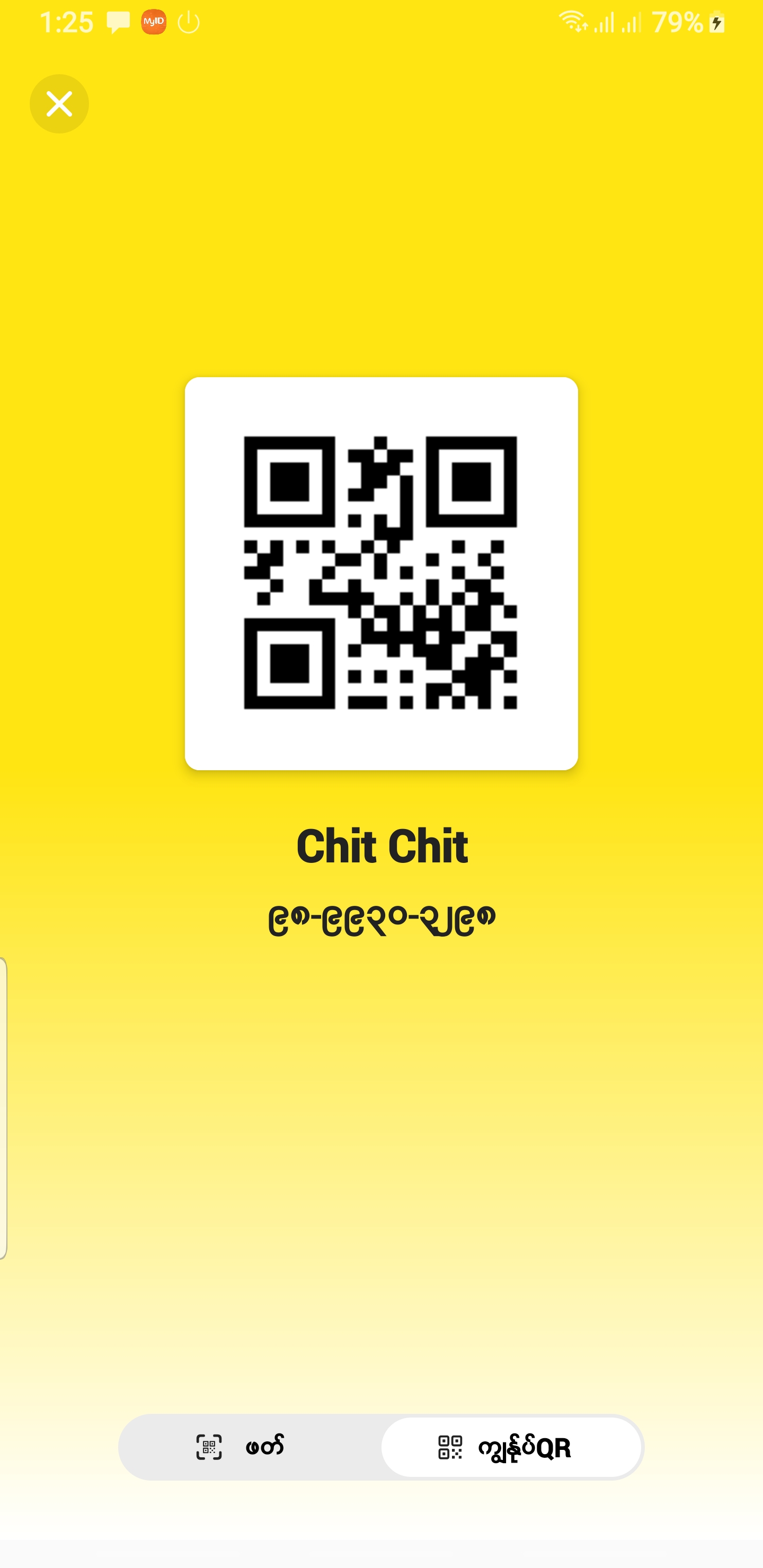
Task: Switch to the QR scan tab
Action: (250, 1447)
